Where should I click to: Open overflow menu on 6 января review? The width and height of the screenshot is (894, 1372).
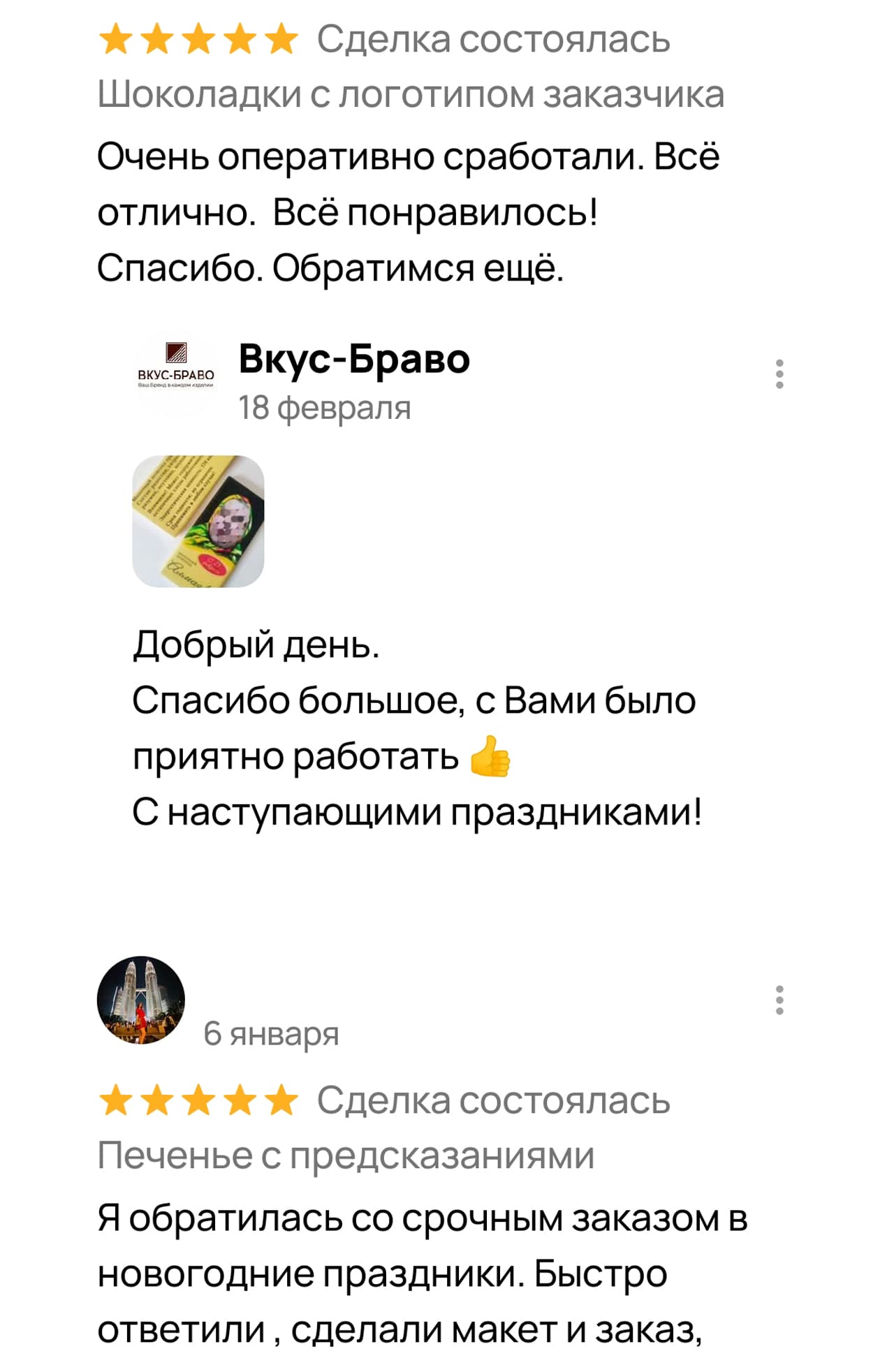779,1000
